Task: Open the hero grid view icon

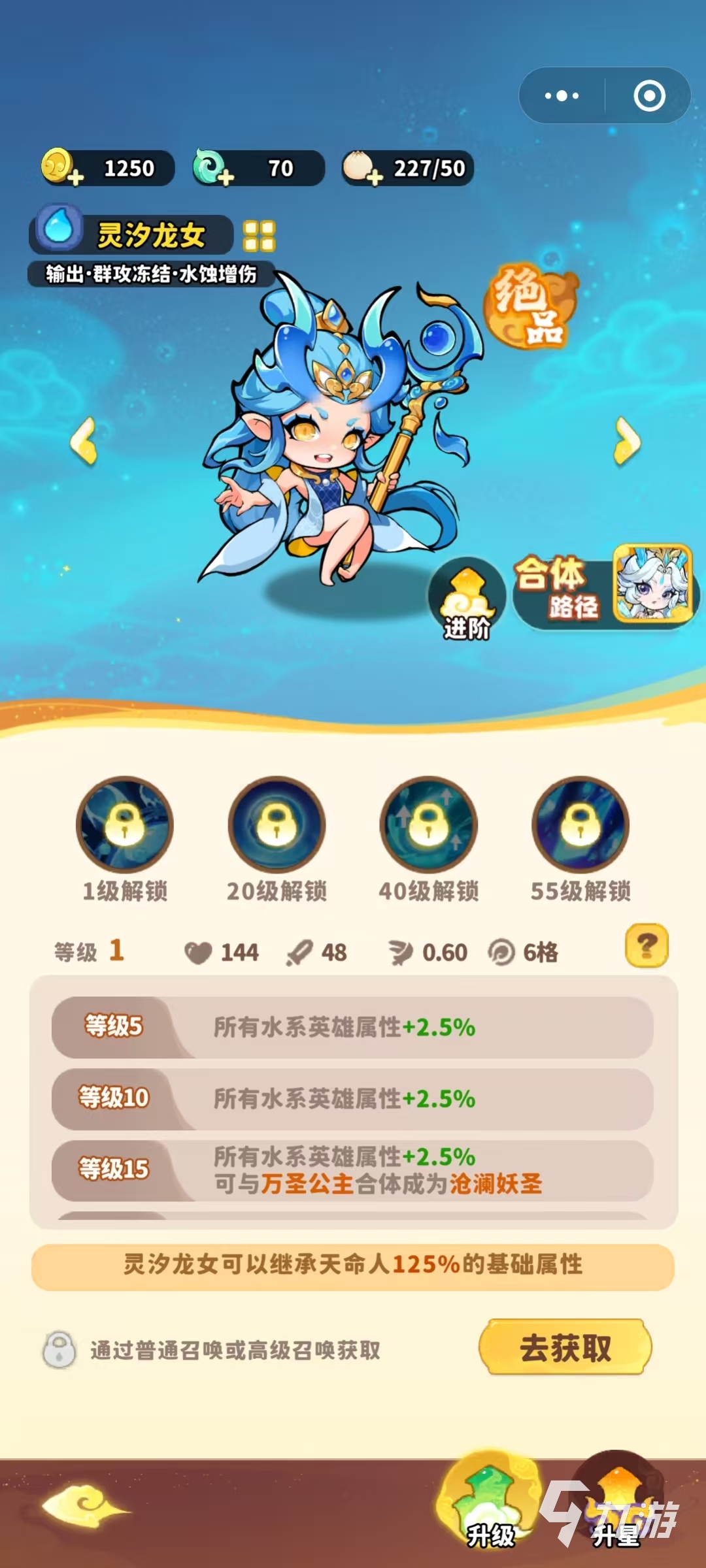Action: (x=260, y=237)
